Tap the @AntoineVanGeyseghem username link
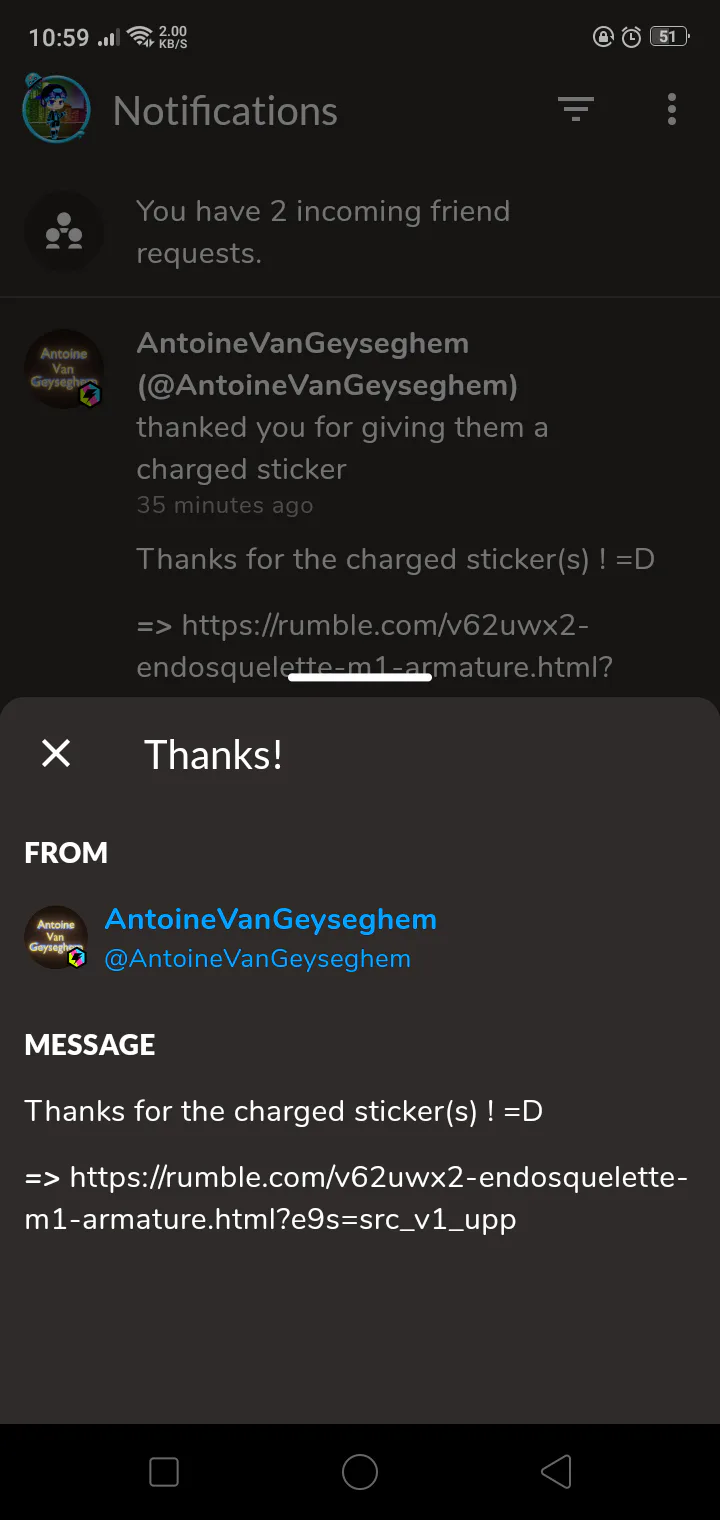Viewport: 720px width, 1520px height. (x=257, y=959)
